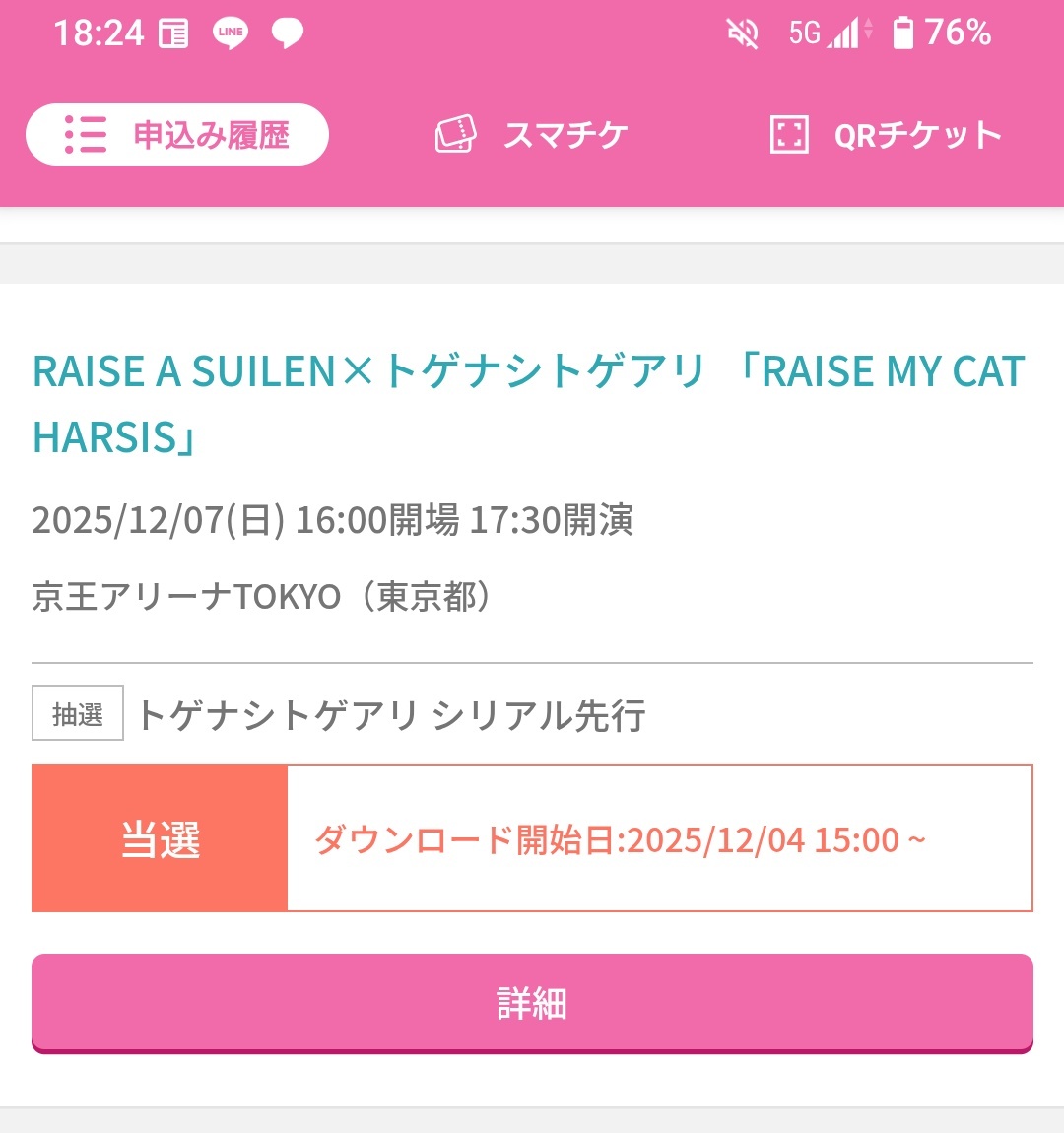Viewport: 1064px width, 1133px height.
Task: Open the QRチケット tab
Action: (x=886, y=135)
